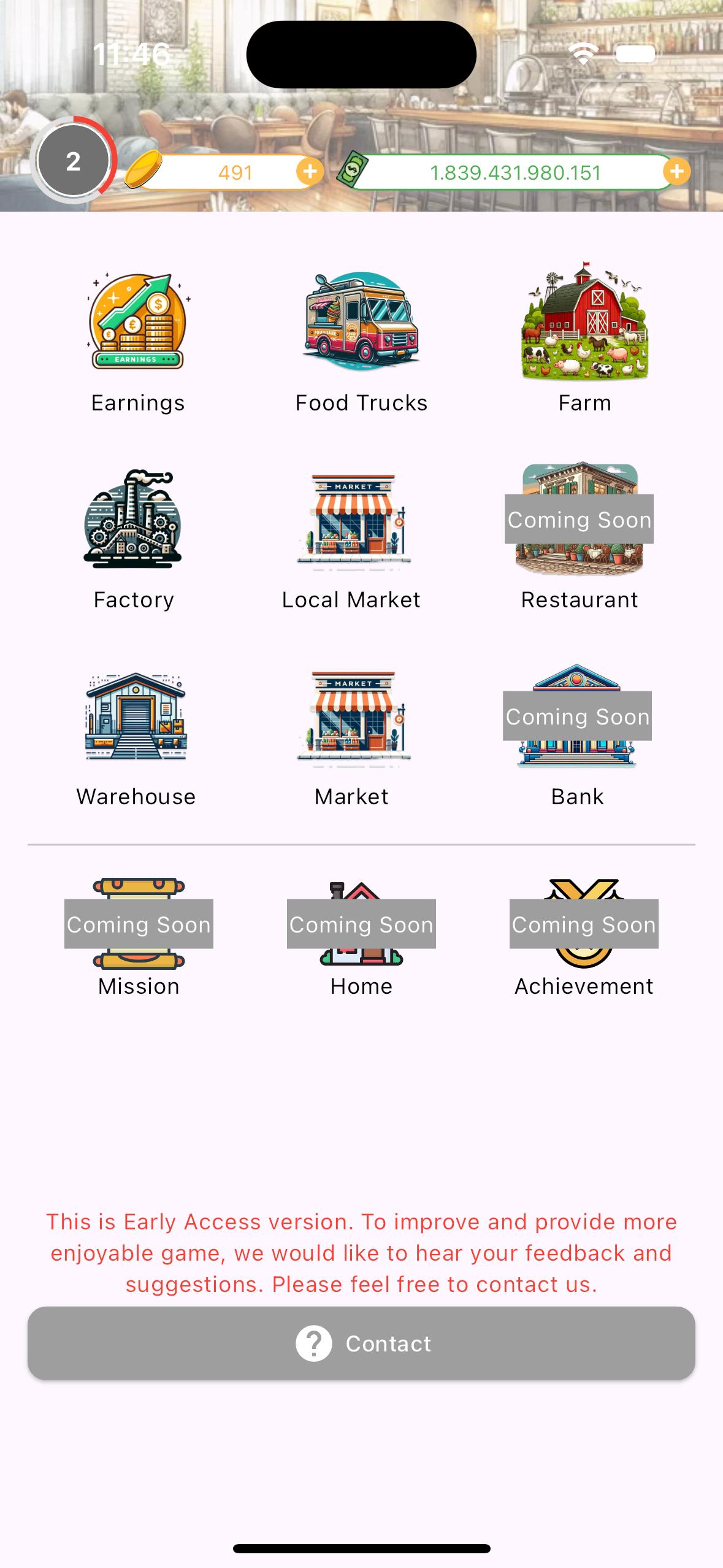Select the Market tile
The height and width of the screenshot is (1568, 723).
click(x=351, y=736)
